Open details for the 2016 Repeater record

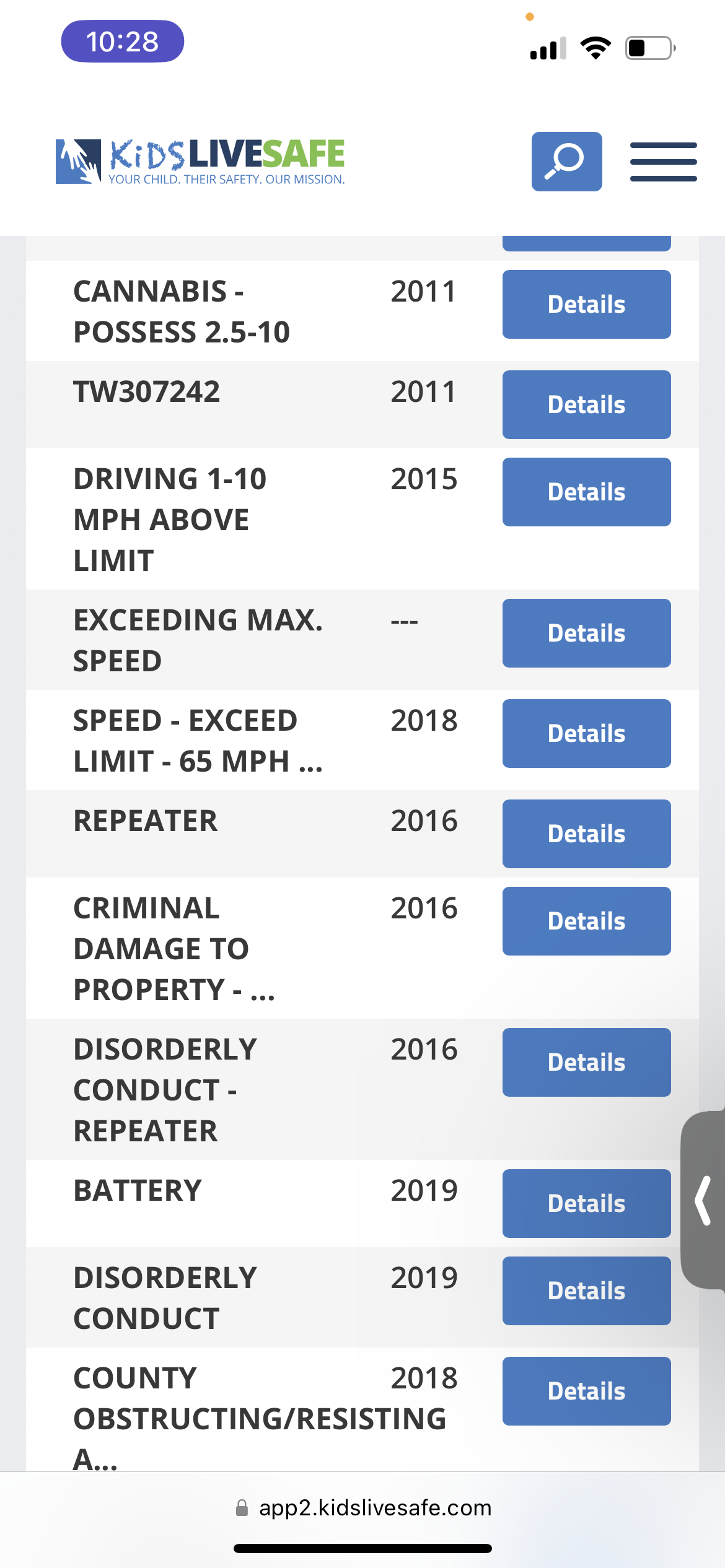pos(586,834)
